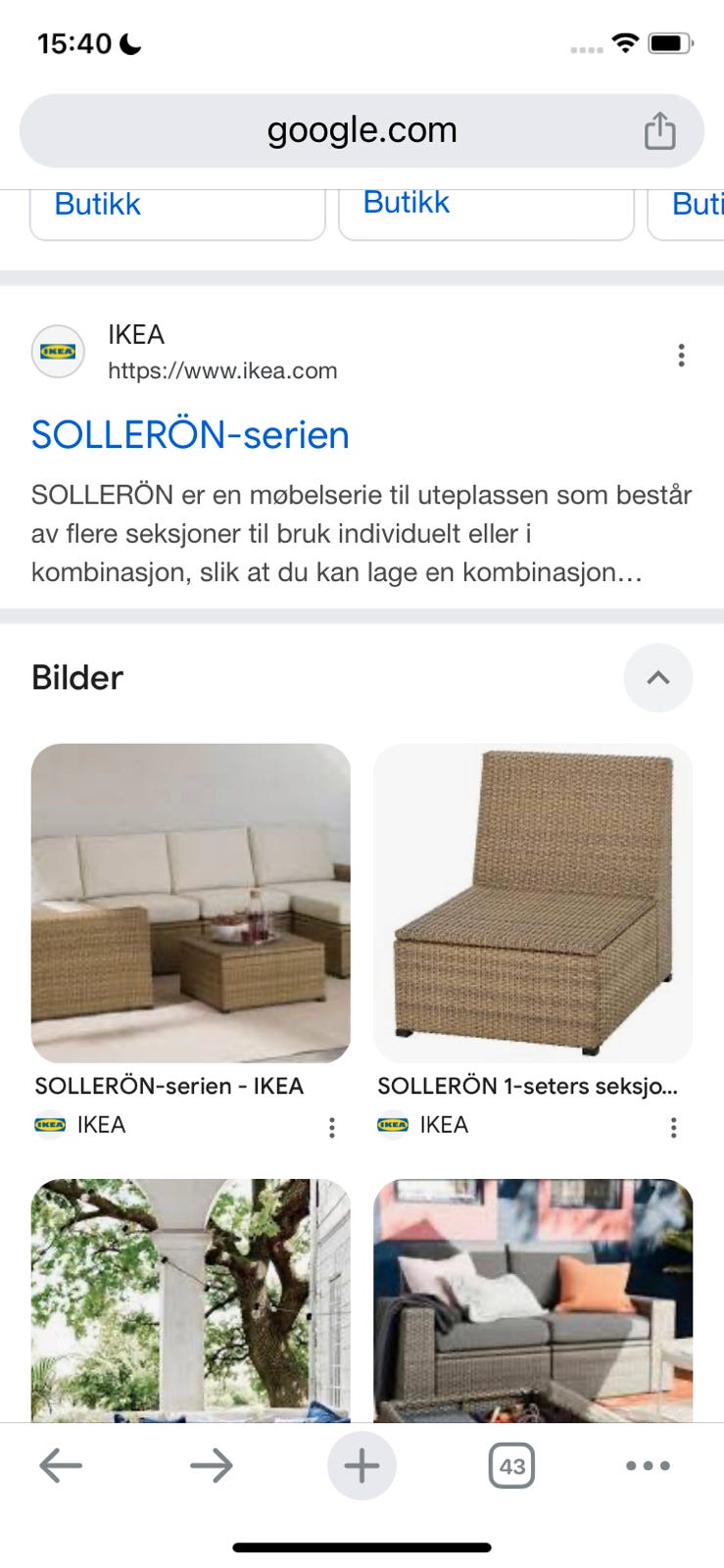
Task: Open the SOLLERÖN-serien link
Action: point(188,434)
